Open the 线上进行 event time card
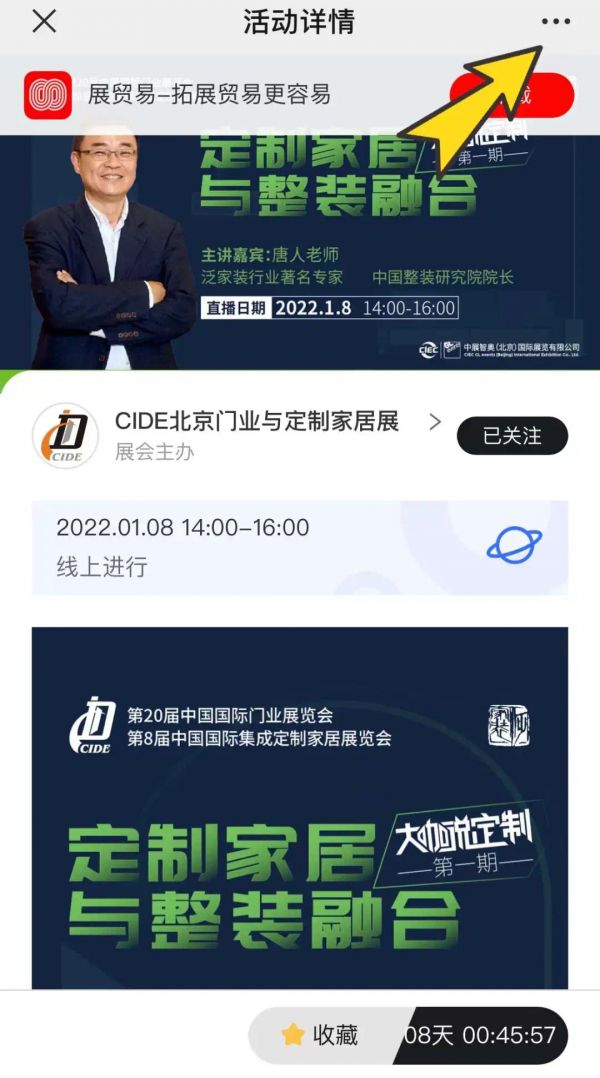This screenshot has height=1078, width=600. [300, 547]
